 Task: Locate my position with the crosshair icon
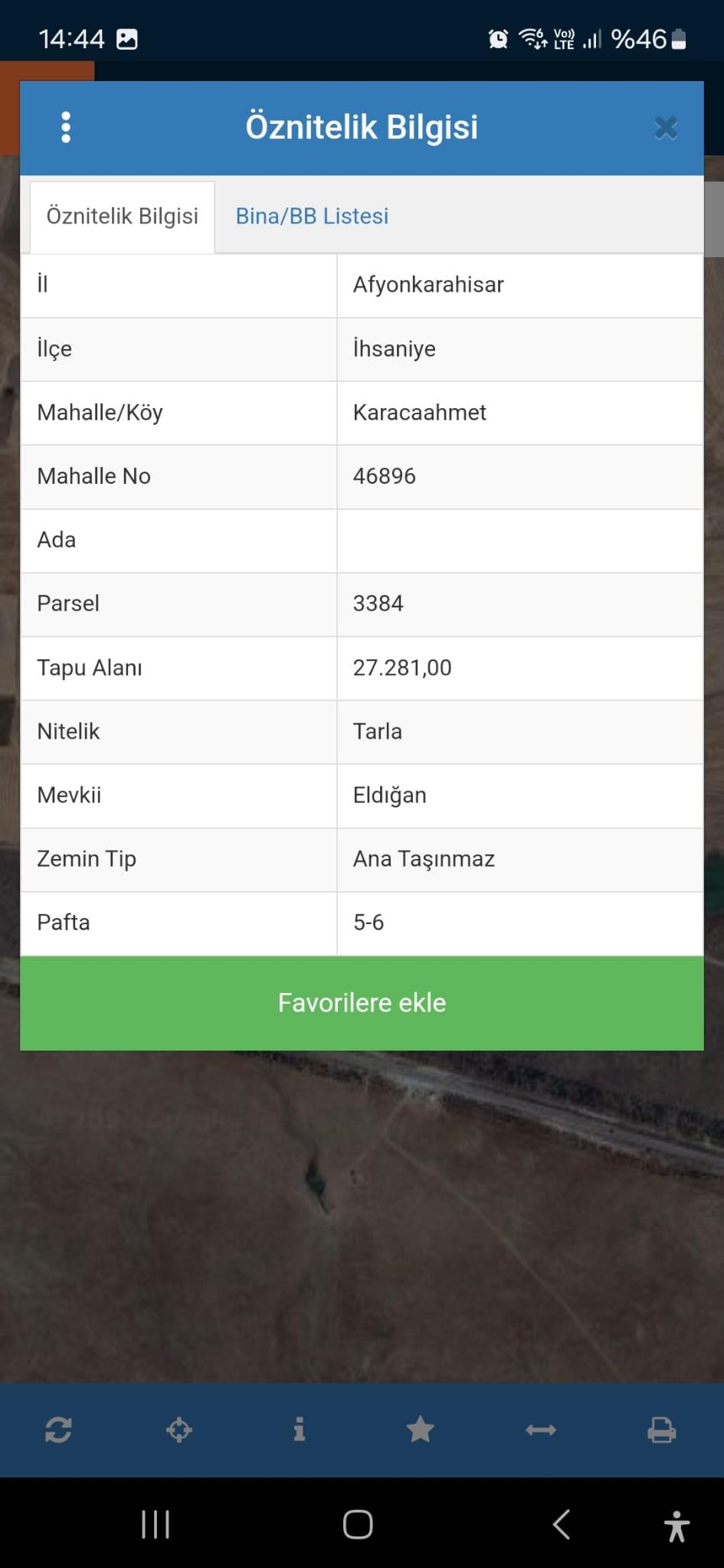point(179,1429)
